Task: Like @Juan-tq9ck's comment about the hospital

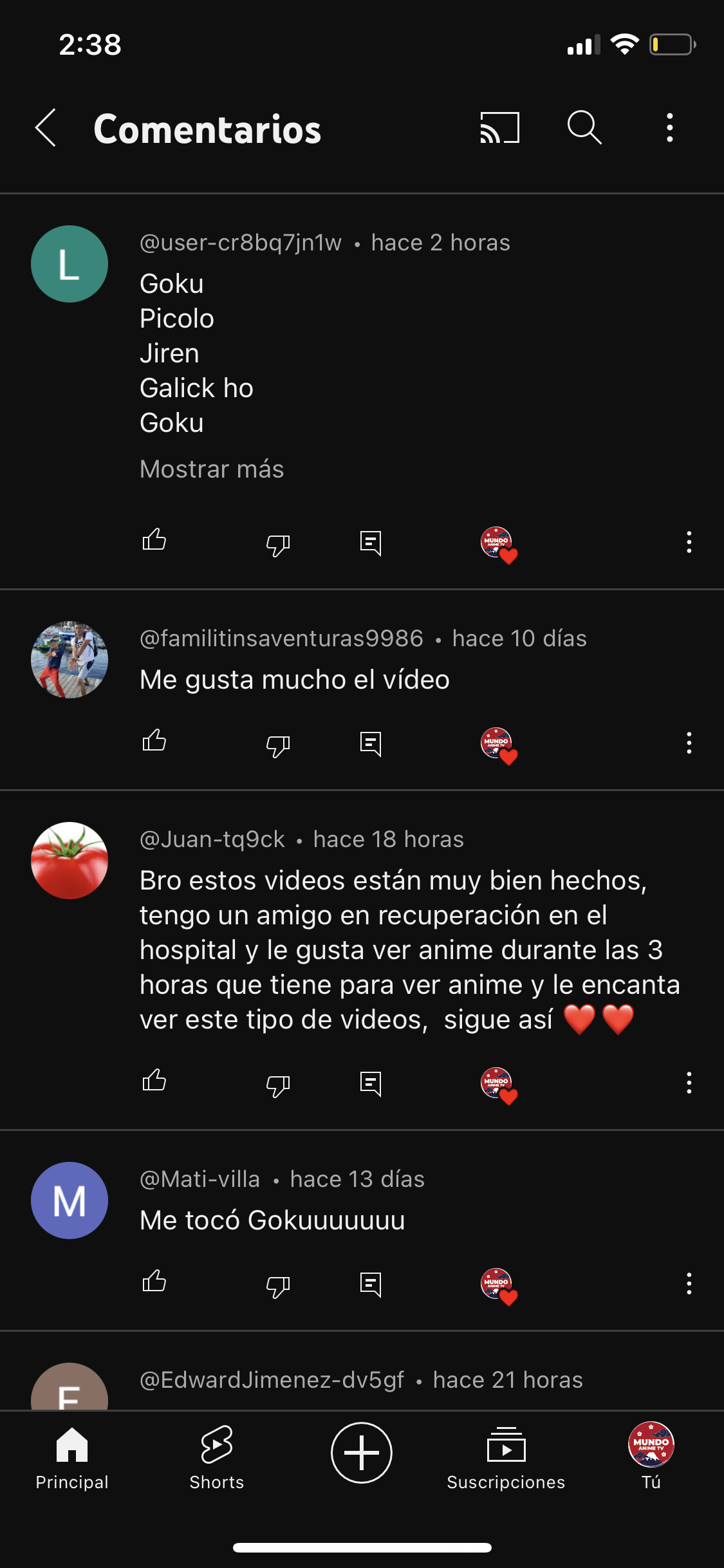Action: [154, 1081]
